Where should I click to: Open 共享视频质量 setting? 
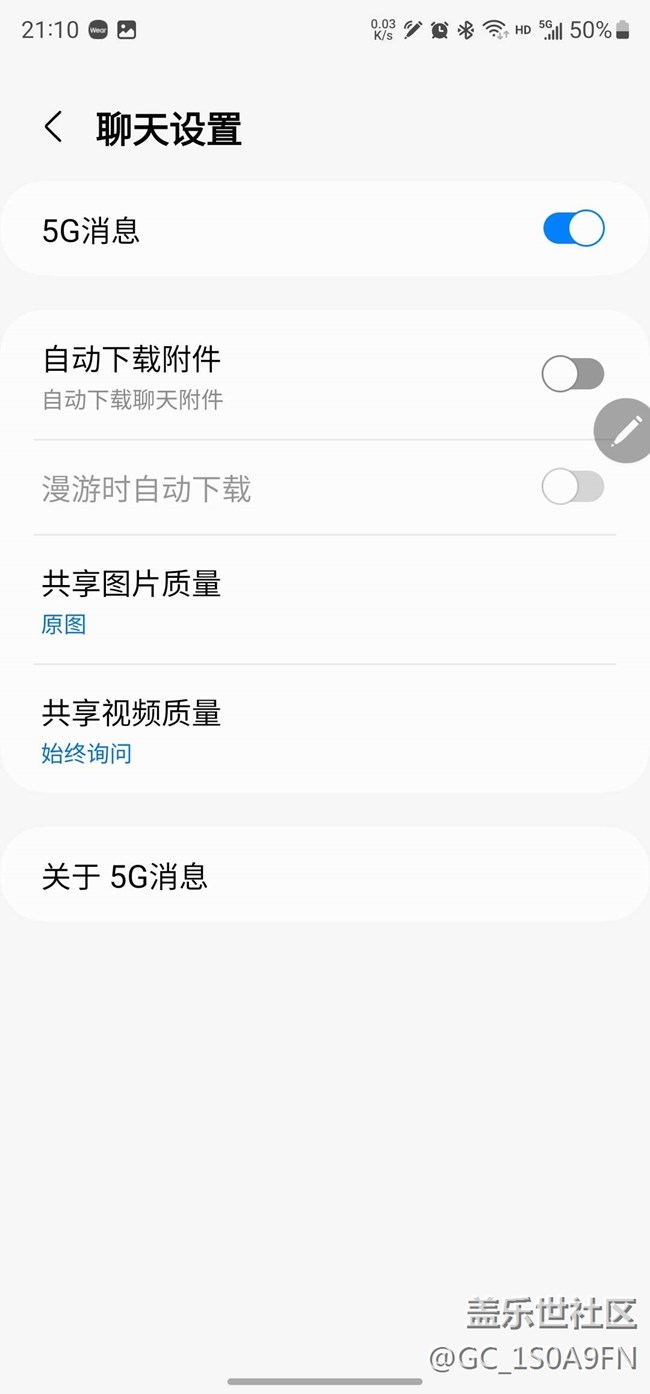coord(325,729)
